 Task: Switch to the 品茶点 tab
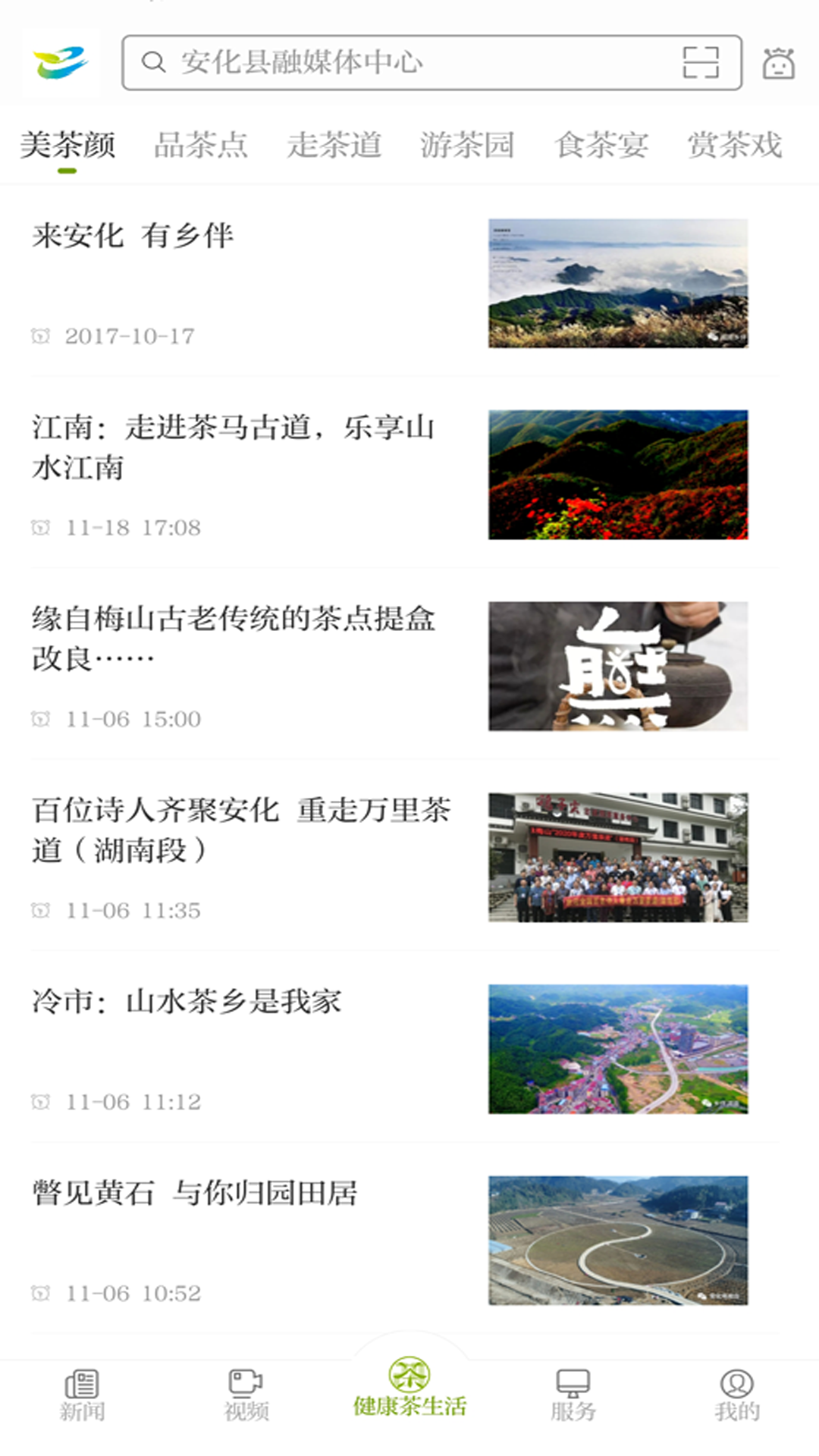(x=203, y=146)
